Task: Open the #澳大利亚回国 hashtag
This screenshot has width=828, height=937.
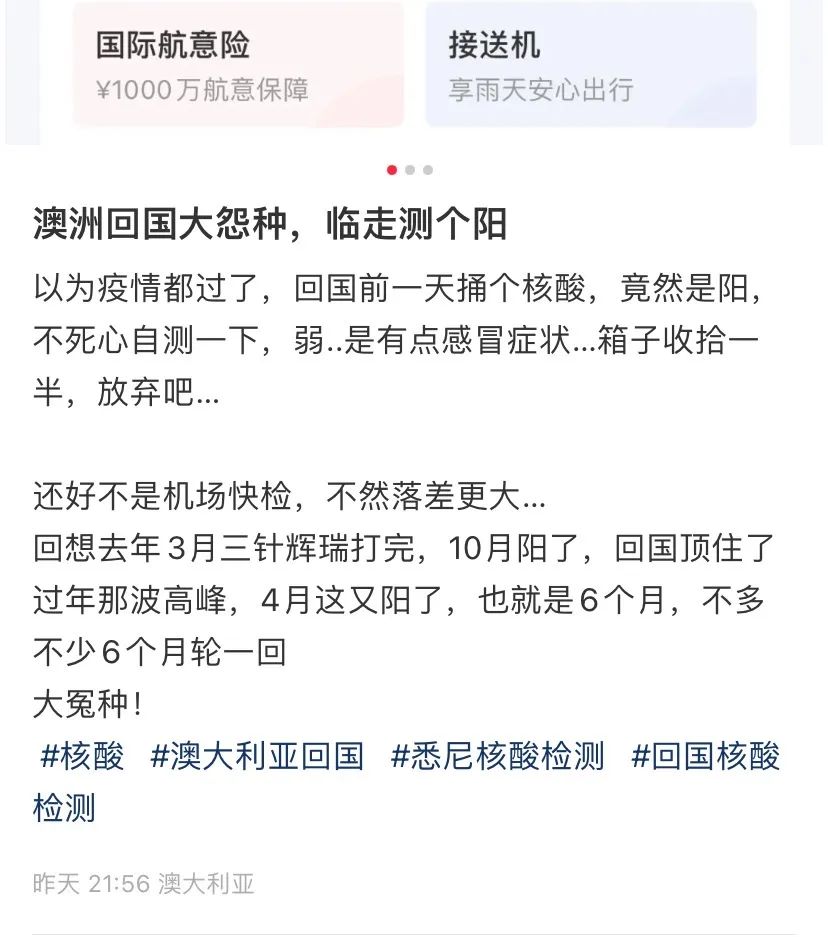Action: click(257, 757)
